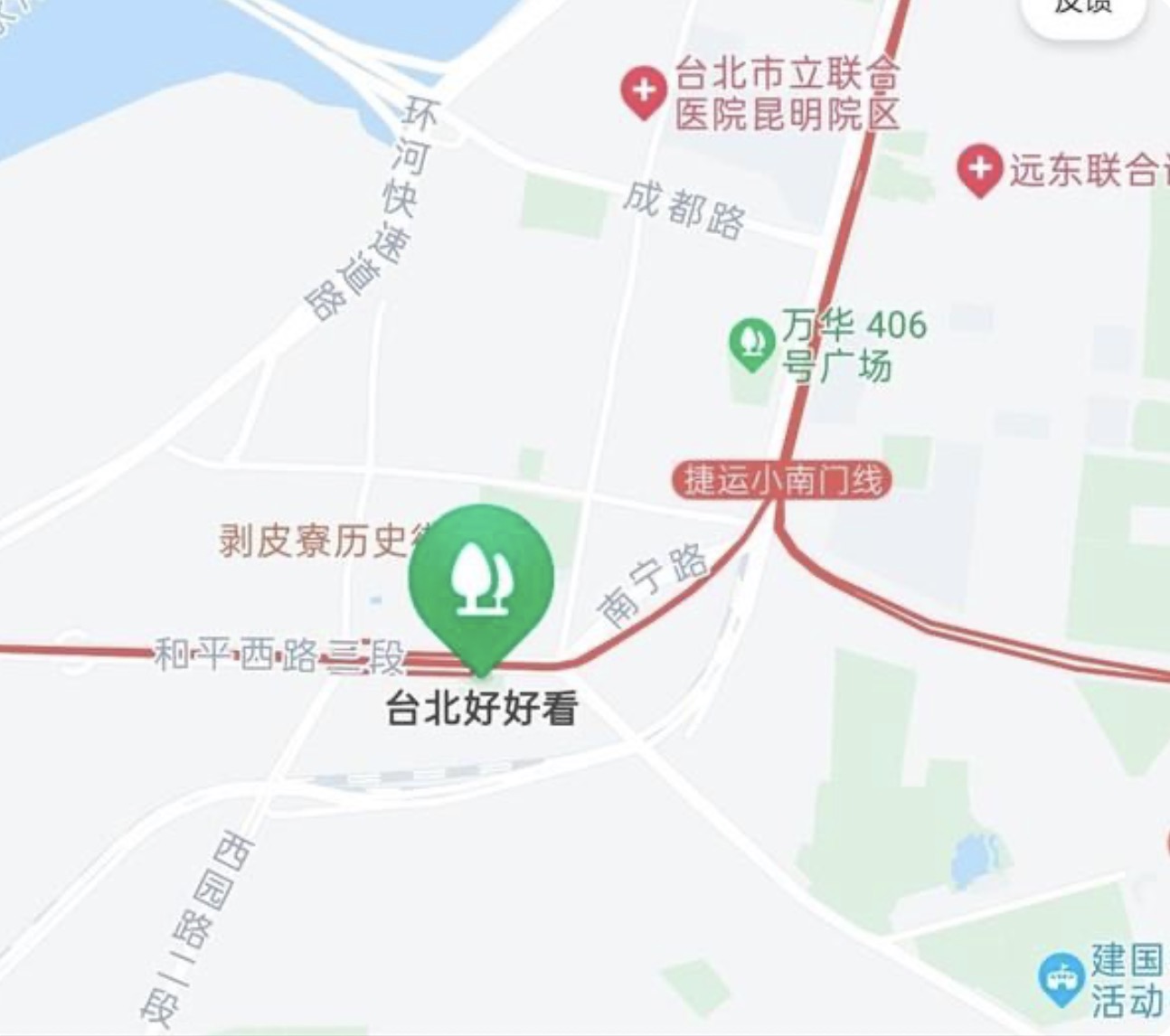This screenshot has height=1036, width=1170.
Task: Tap the 捷运小南门线 metro line label
Action: coord(782,480)
